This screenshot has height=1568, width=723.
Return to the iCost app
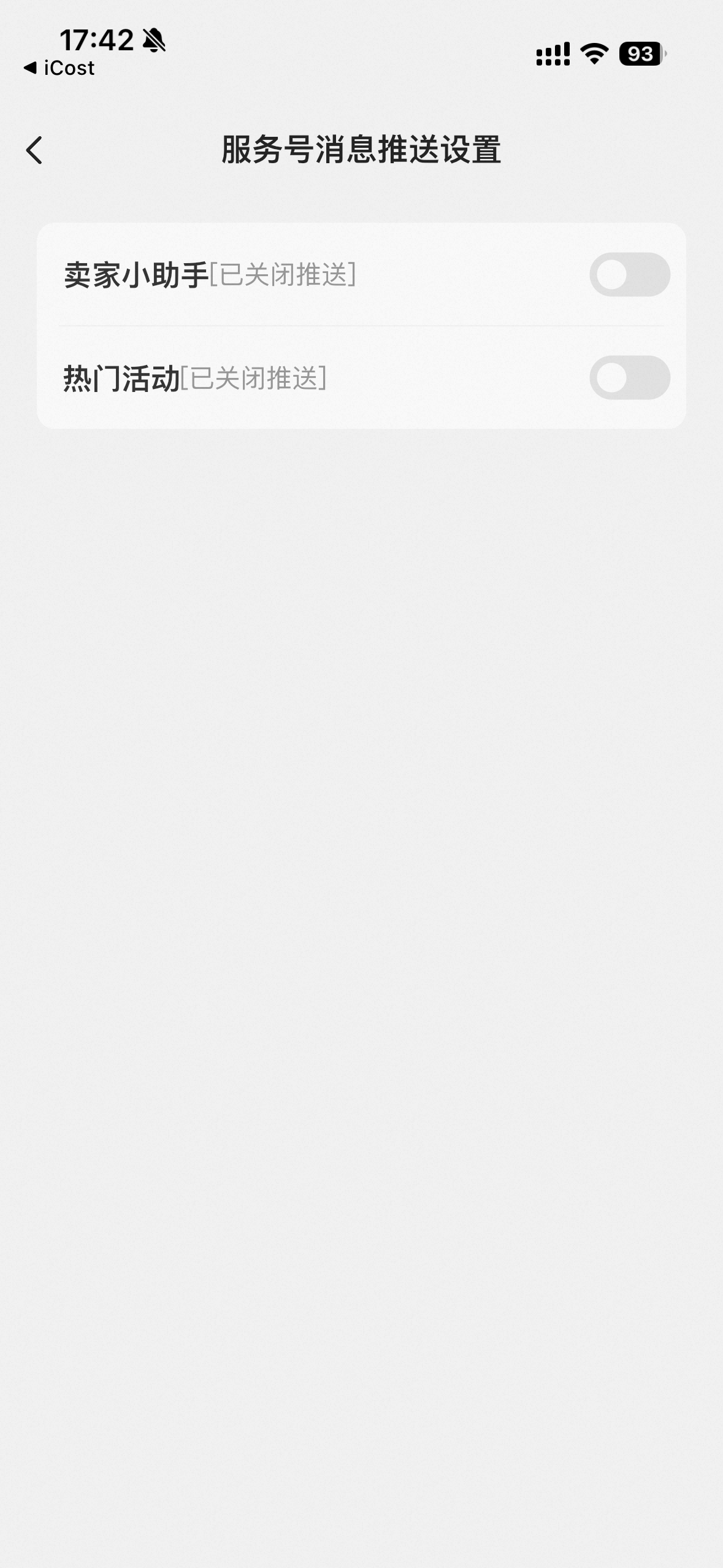point(59,68)
